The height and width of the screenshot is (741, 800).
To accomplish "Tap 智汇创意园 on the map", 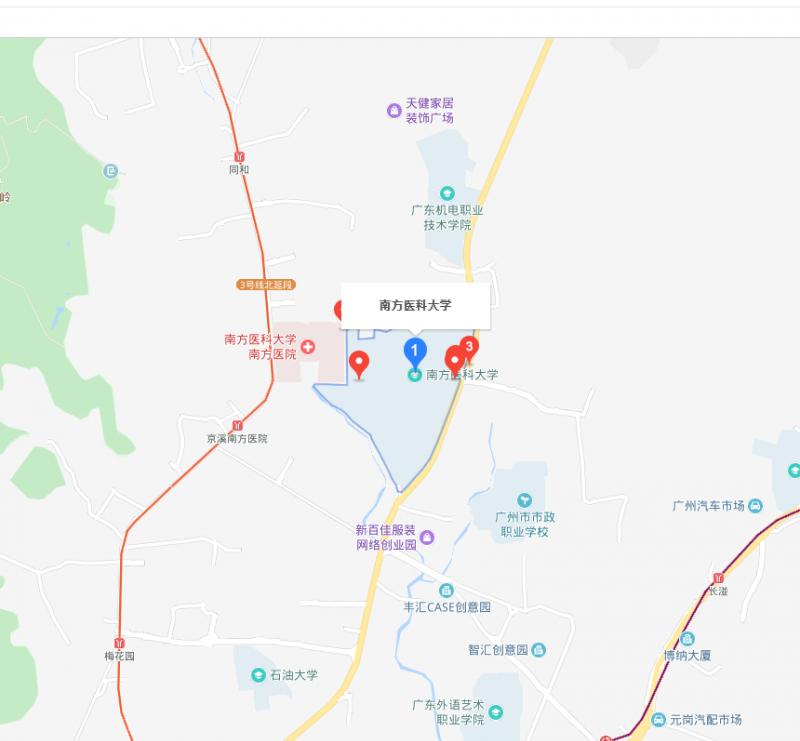I will coord(538,650).
